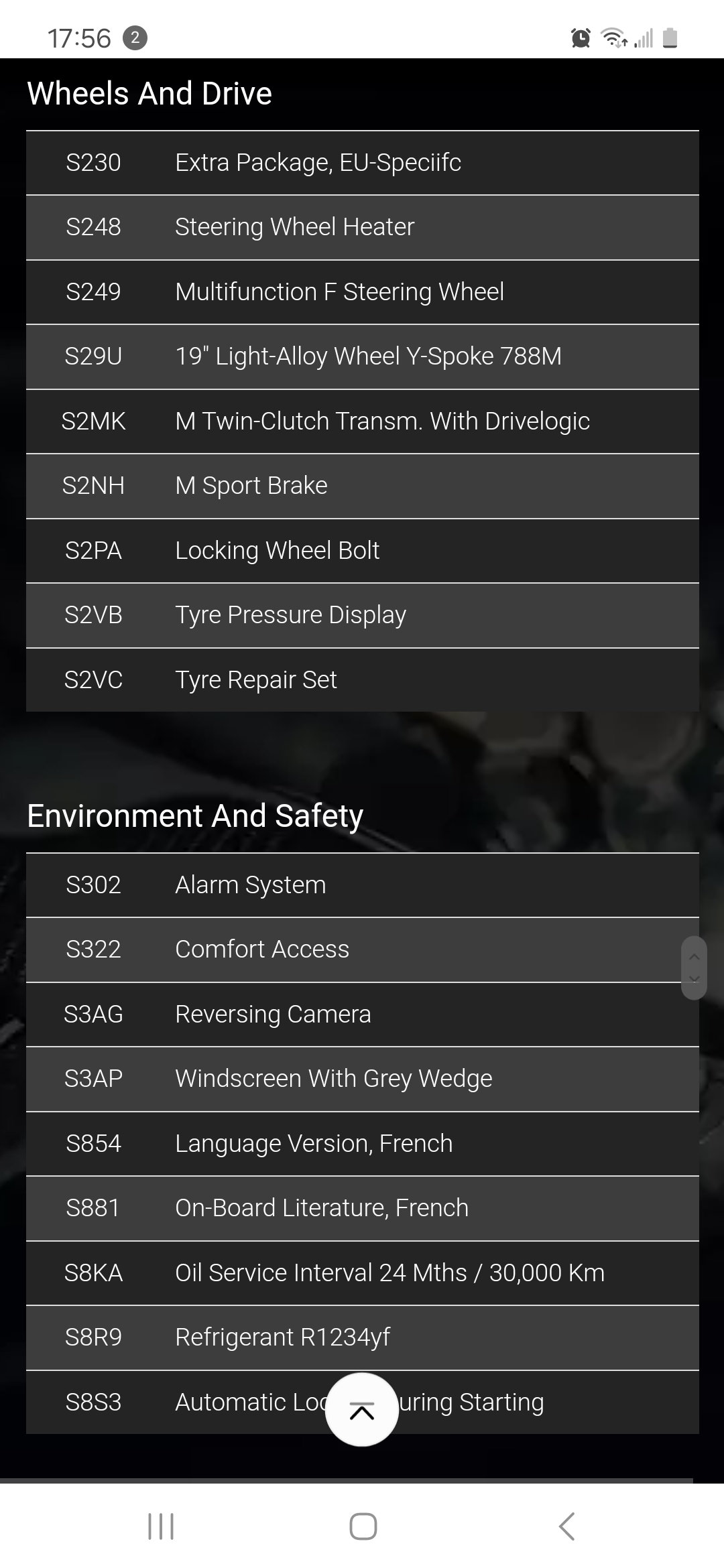Tap the scroll-to-top floating button

[x=362, y=1409]
